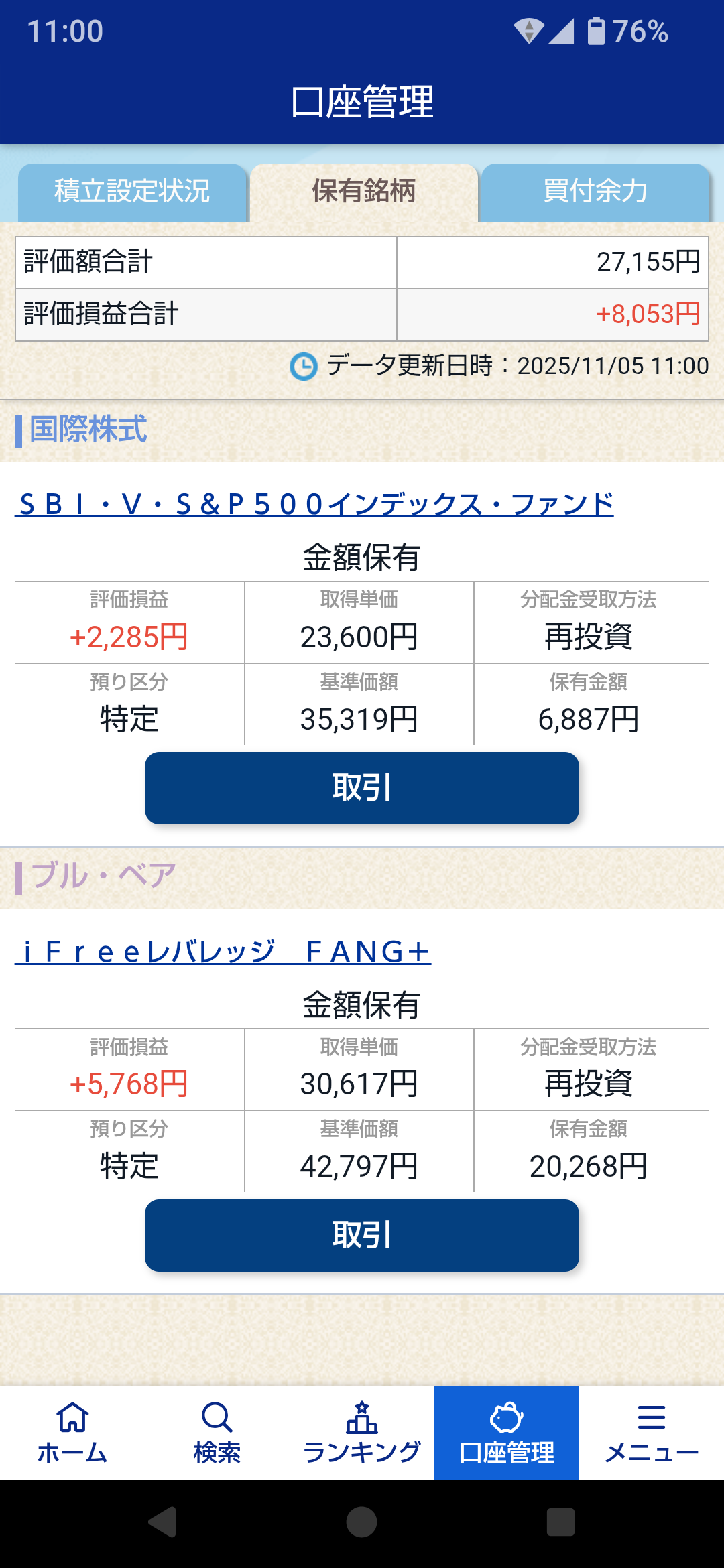Open the 買付余力 tab
Image resolution: width=724 pixels, height=1568 pixels.
click(x=595, y=192)
